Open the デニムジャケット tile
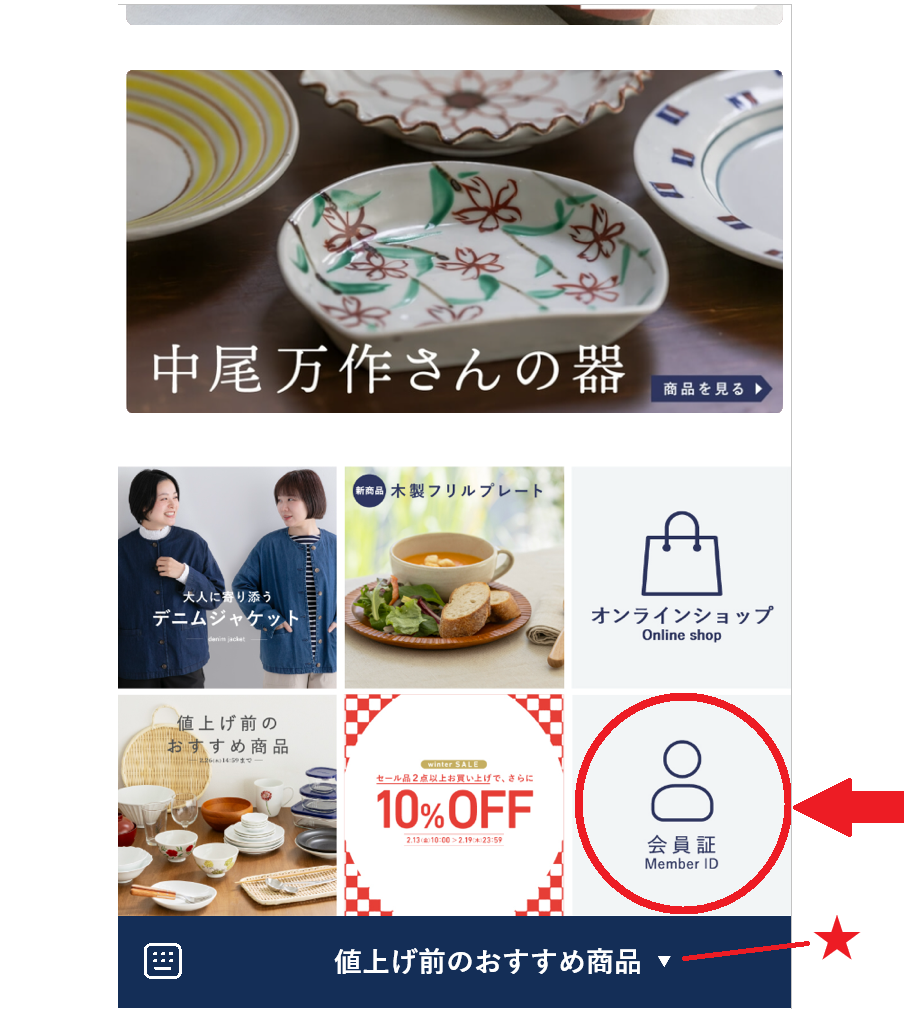This screenshot has height=1009, width=909. [x=227, y=577]
